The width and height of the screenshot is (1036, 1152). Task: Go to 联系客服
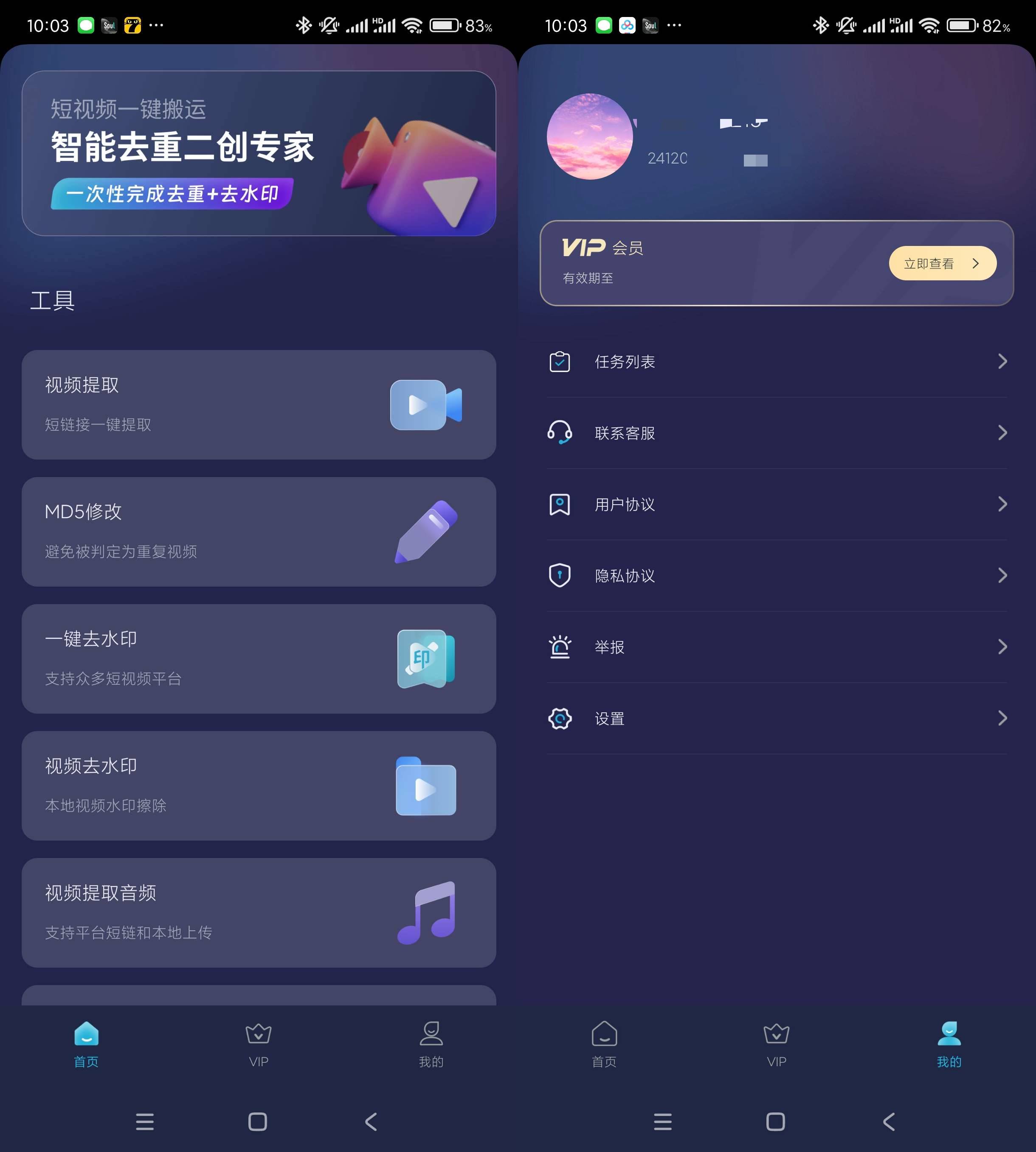[x=777, y=433]
